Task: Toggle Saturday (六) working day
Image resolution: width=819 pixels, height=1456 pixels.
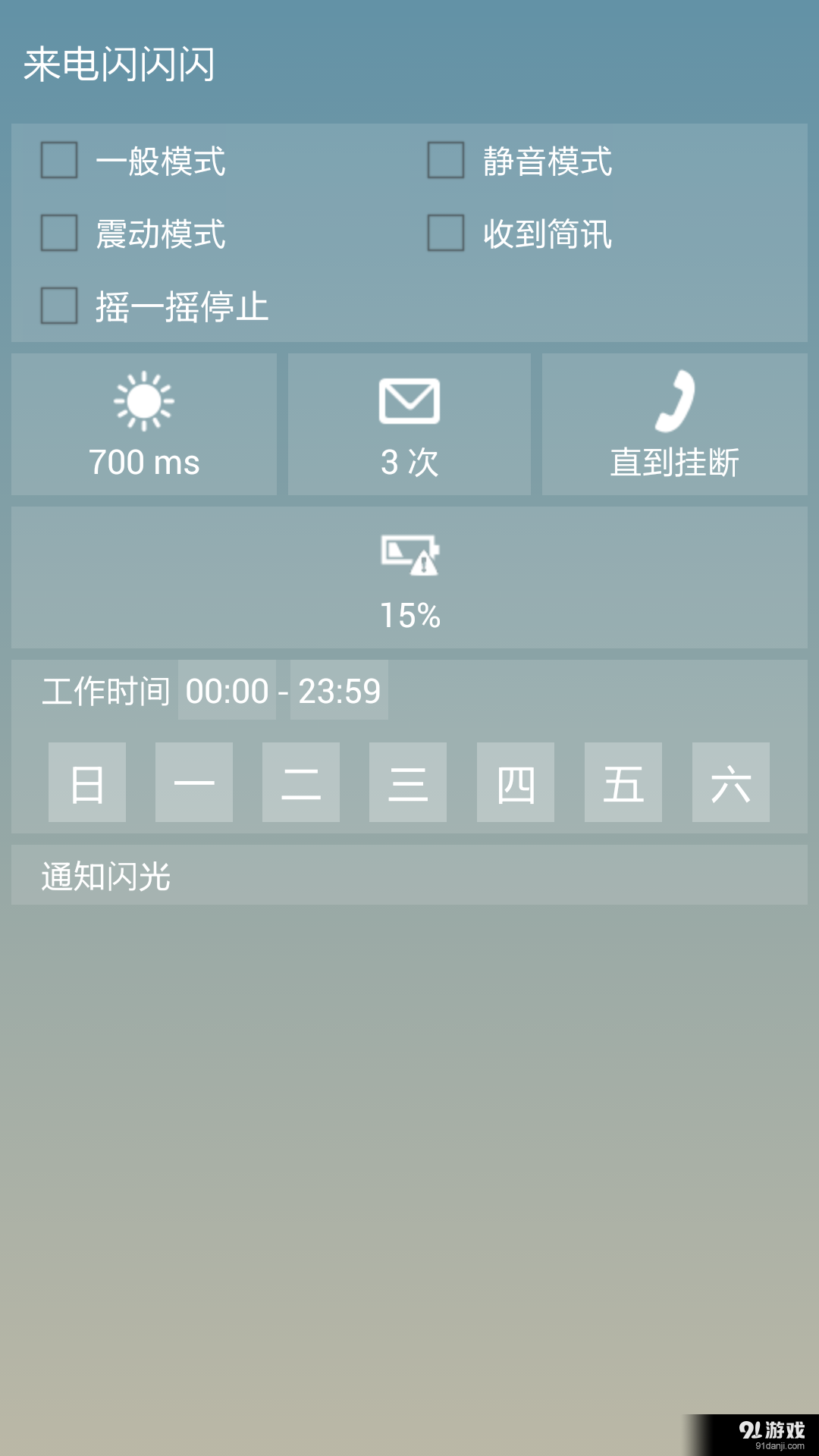Action: coord(730,783)
